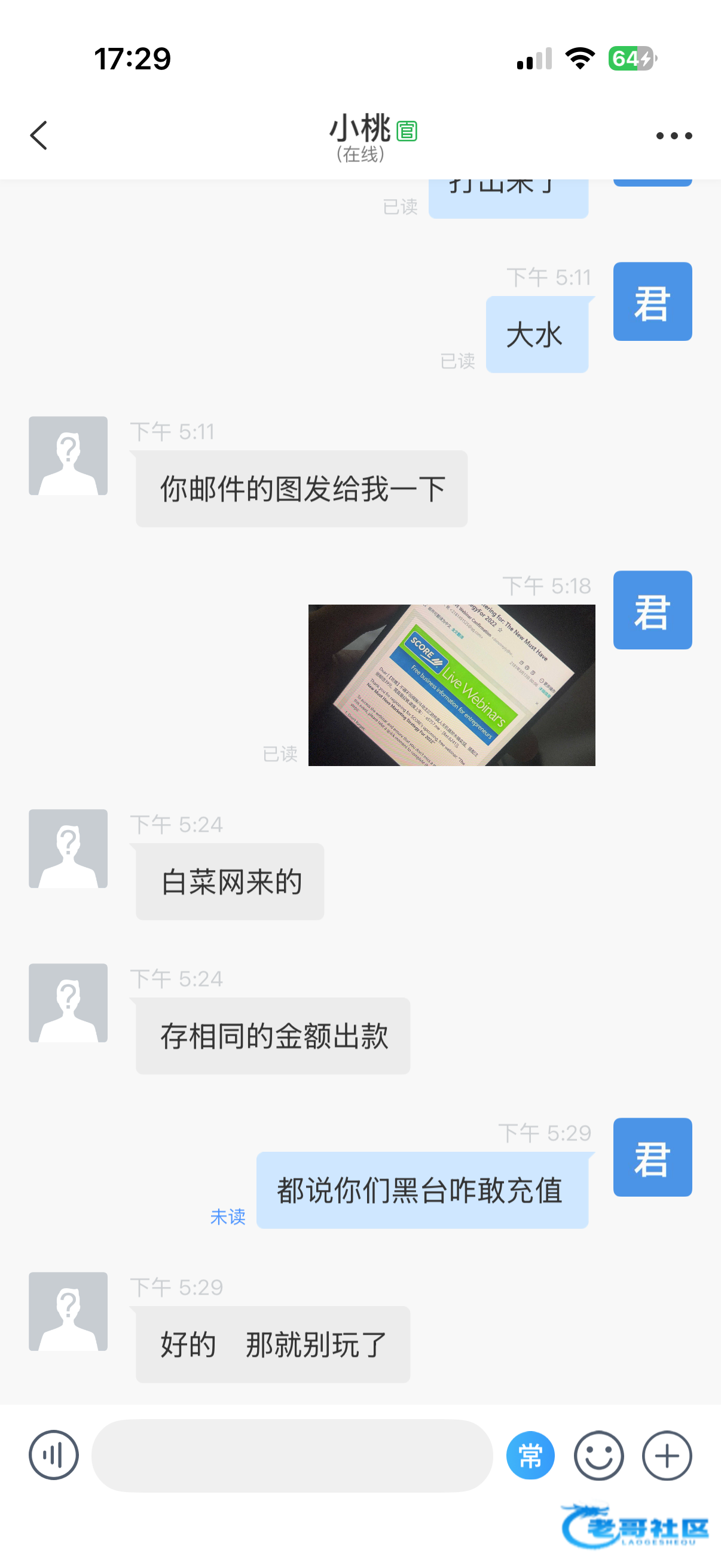The image size is (721, 1568).
Task: Tap my 君 avatar next to 大水
Action: [x=652, y=301]
